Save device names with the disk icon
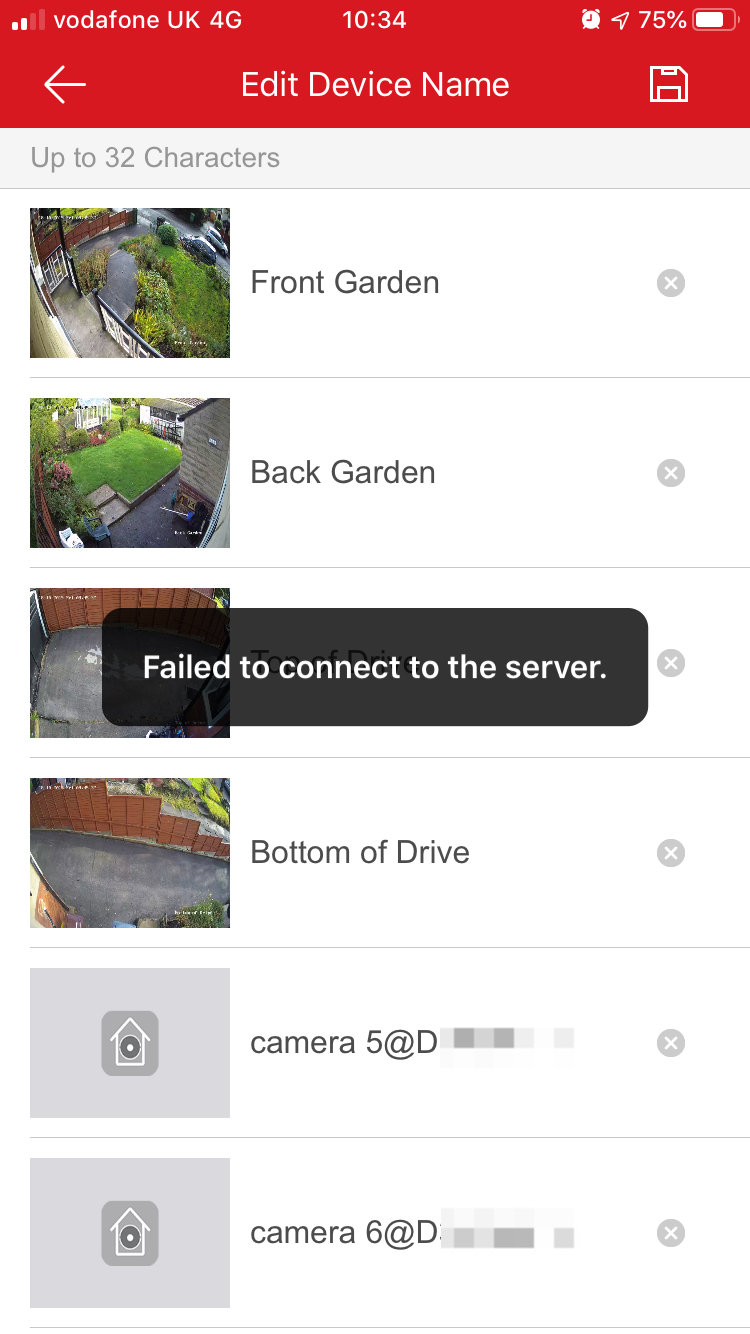This screenshot has height=1334, width=750. [x=669, y=85]
